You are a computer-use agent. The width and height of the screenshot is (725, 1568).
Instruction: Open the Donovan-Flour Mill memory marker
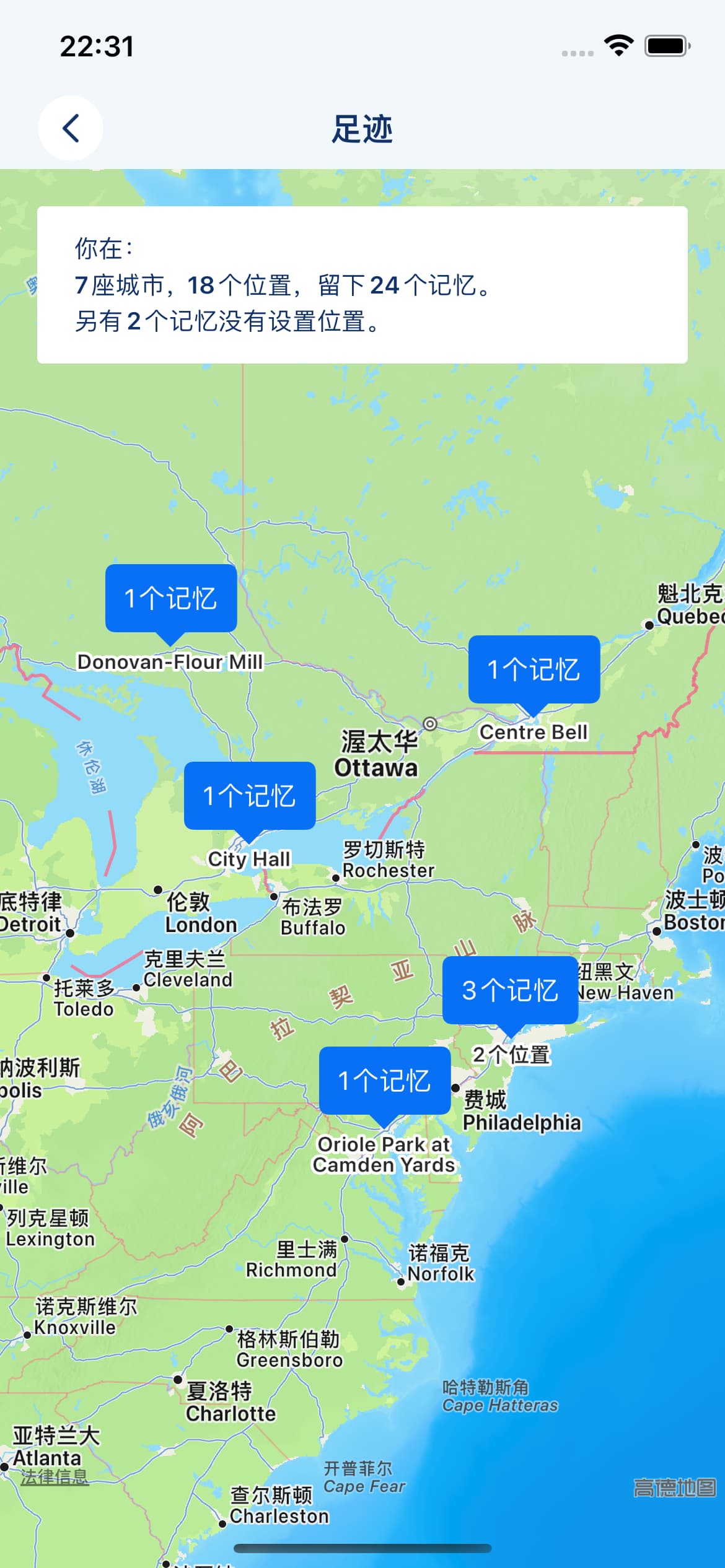pos(171,599)
